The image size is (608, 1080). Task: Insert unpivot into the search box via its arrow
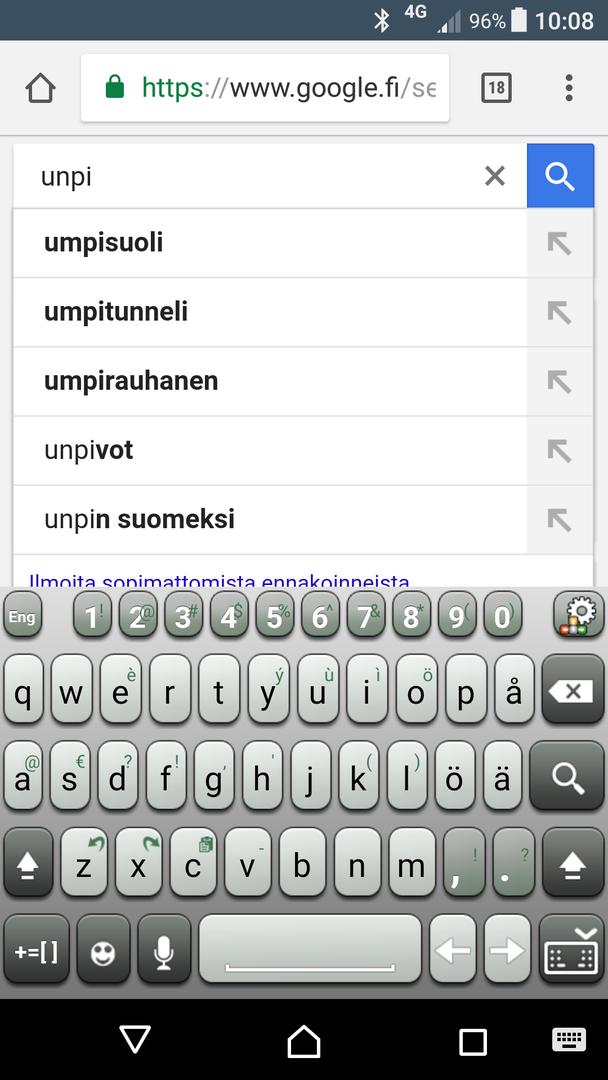click(559, 450)
